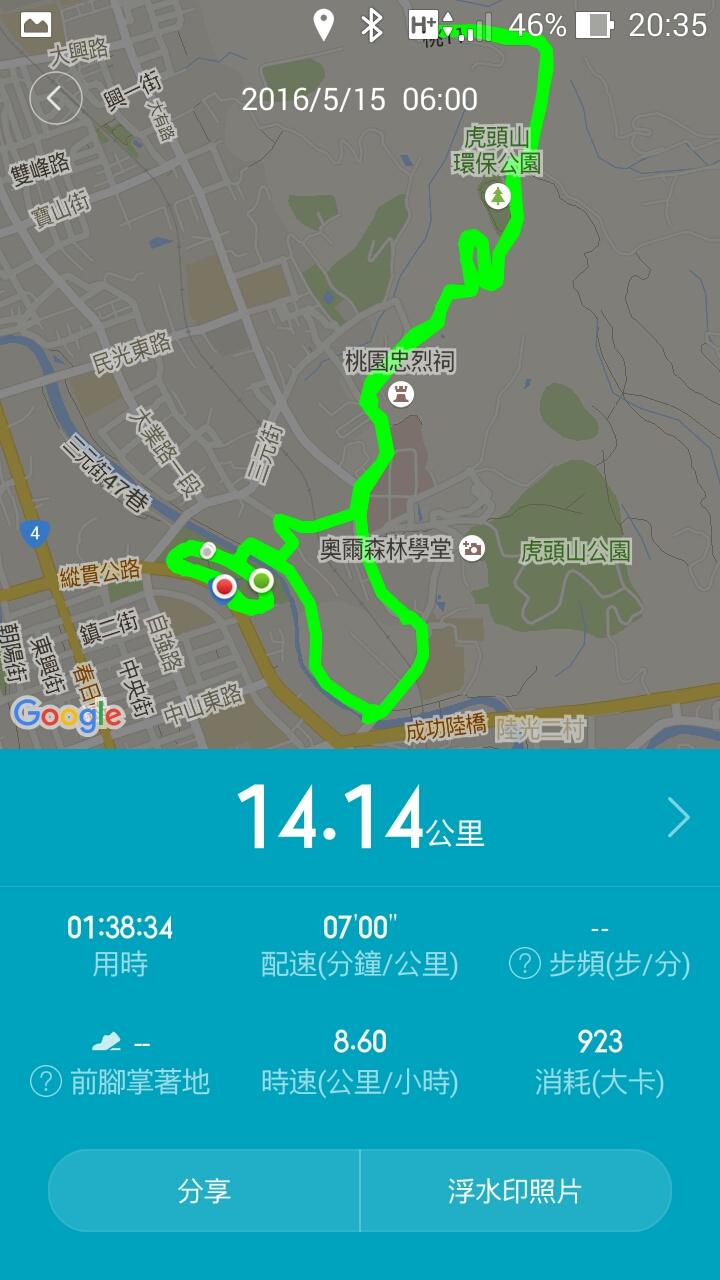The height and width of the screenshot is (1280, 720).
Task: Tap the 分享 share button
Action: [204, 1191]
